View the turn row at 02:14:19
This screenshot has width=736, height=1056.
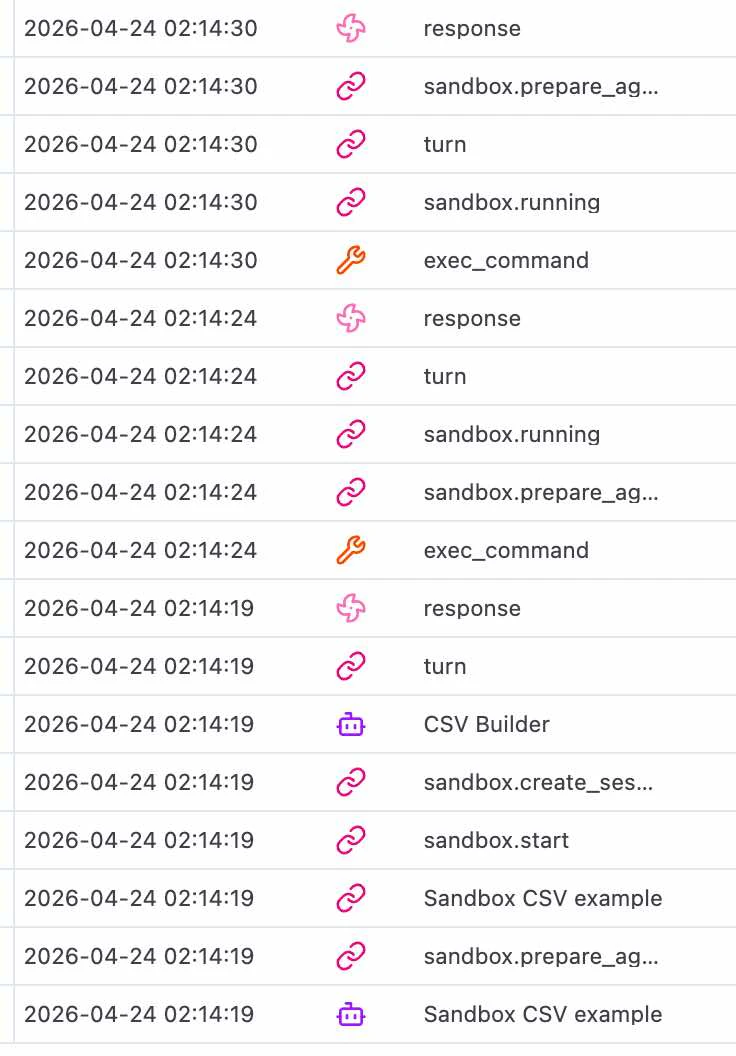coord(445,666)
